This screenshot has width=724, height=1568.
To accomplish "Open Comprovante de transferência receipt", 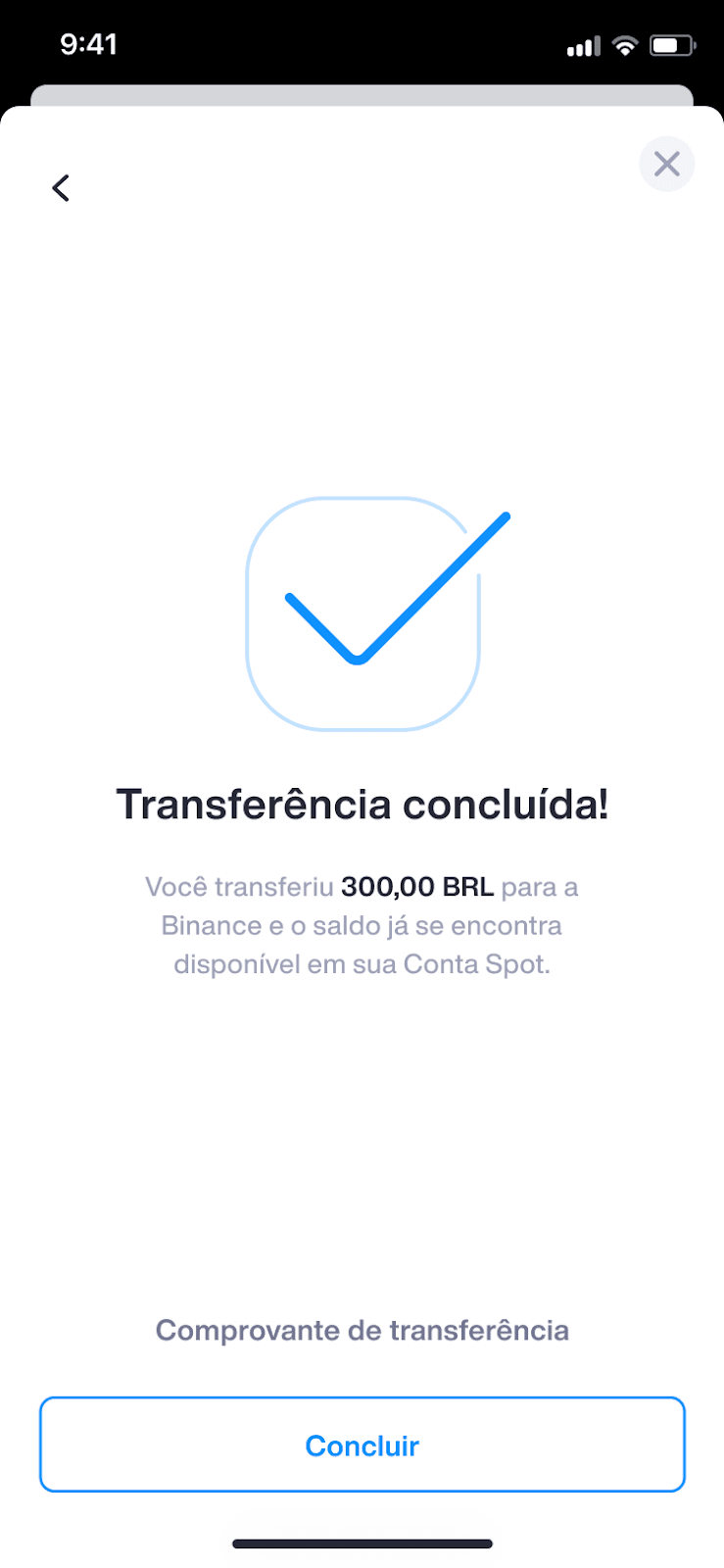I will (x=362, y=1330).
